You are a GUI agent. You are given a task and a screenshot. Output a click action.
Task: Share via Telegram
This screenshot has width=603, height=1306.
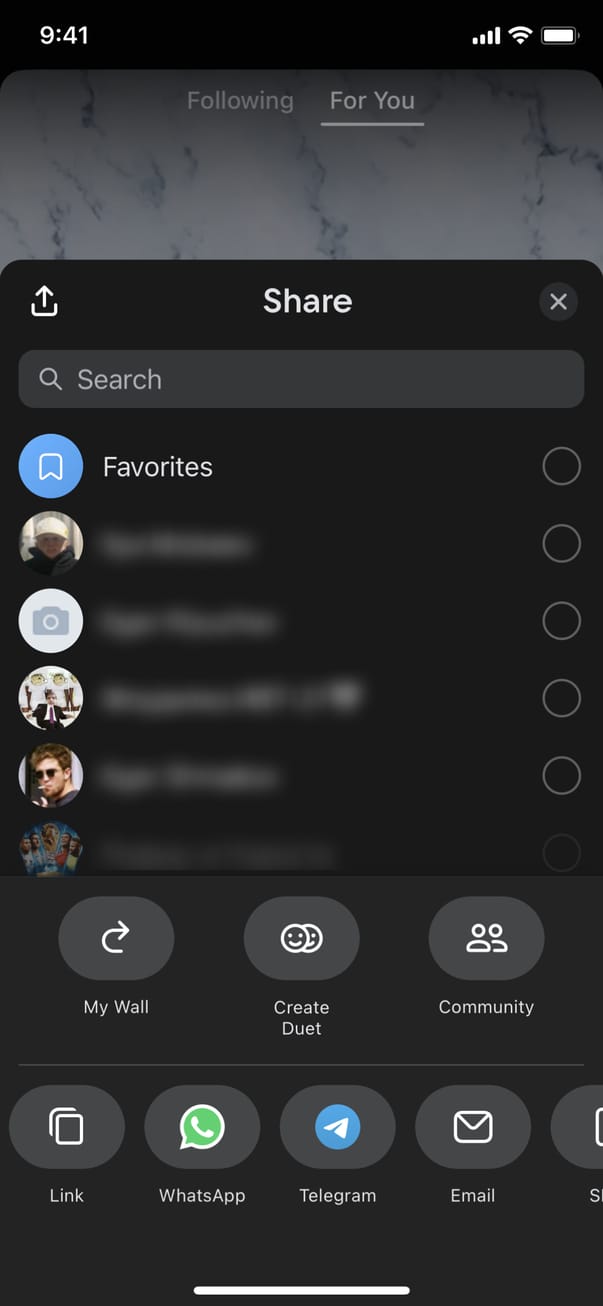coord(337,1127)
